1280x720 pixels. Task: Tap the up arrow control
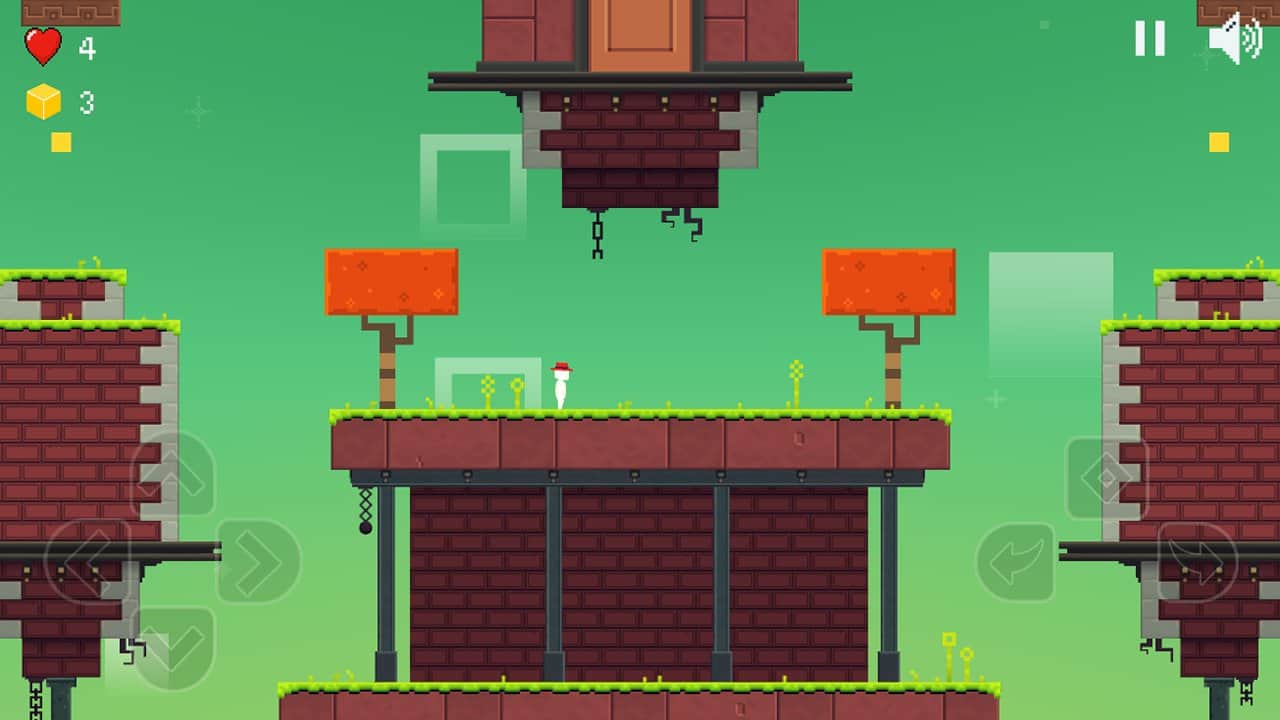[x=173, y=474]
